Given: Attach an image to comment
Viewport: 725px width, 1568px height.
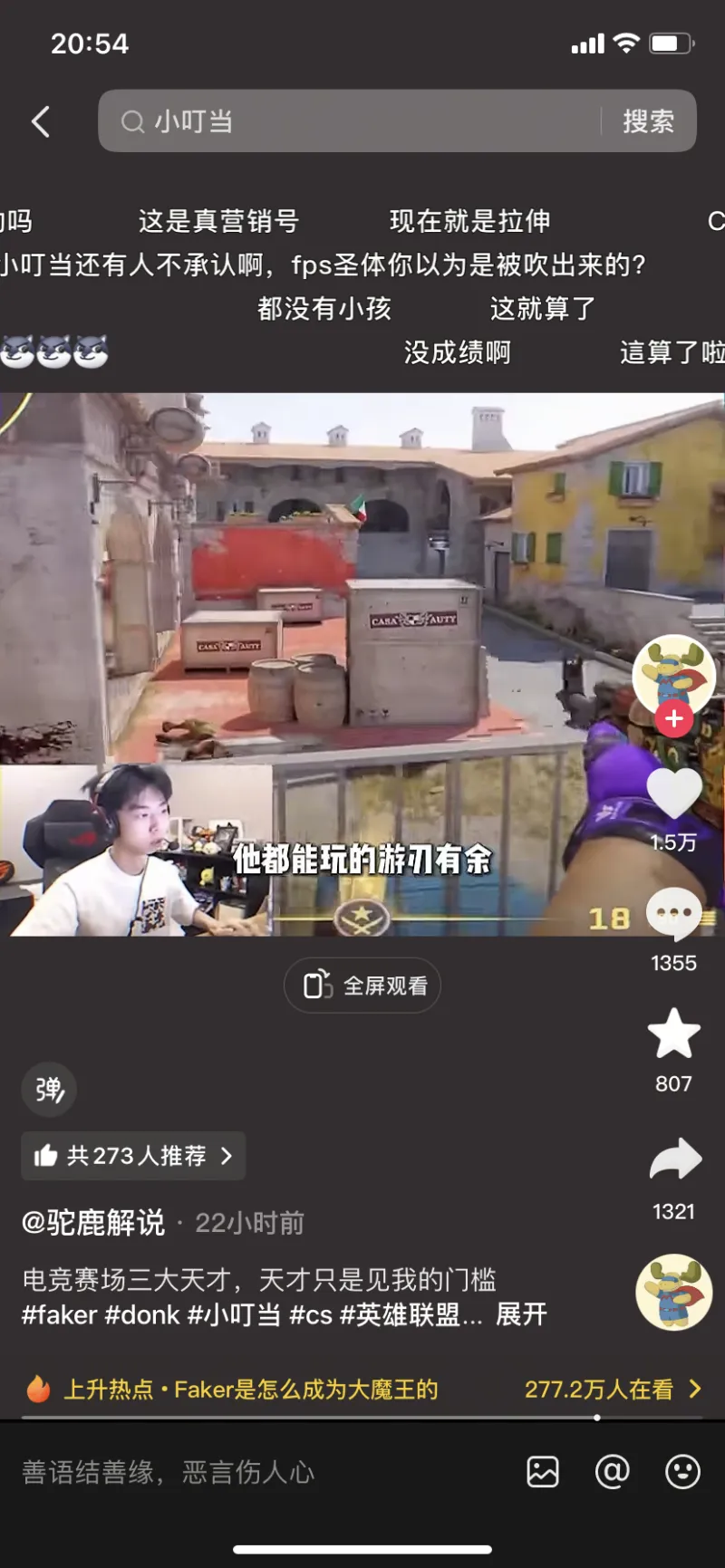Looking at the screenshot, I should (x=543, y=1472).
